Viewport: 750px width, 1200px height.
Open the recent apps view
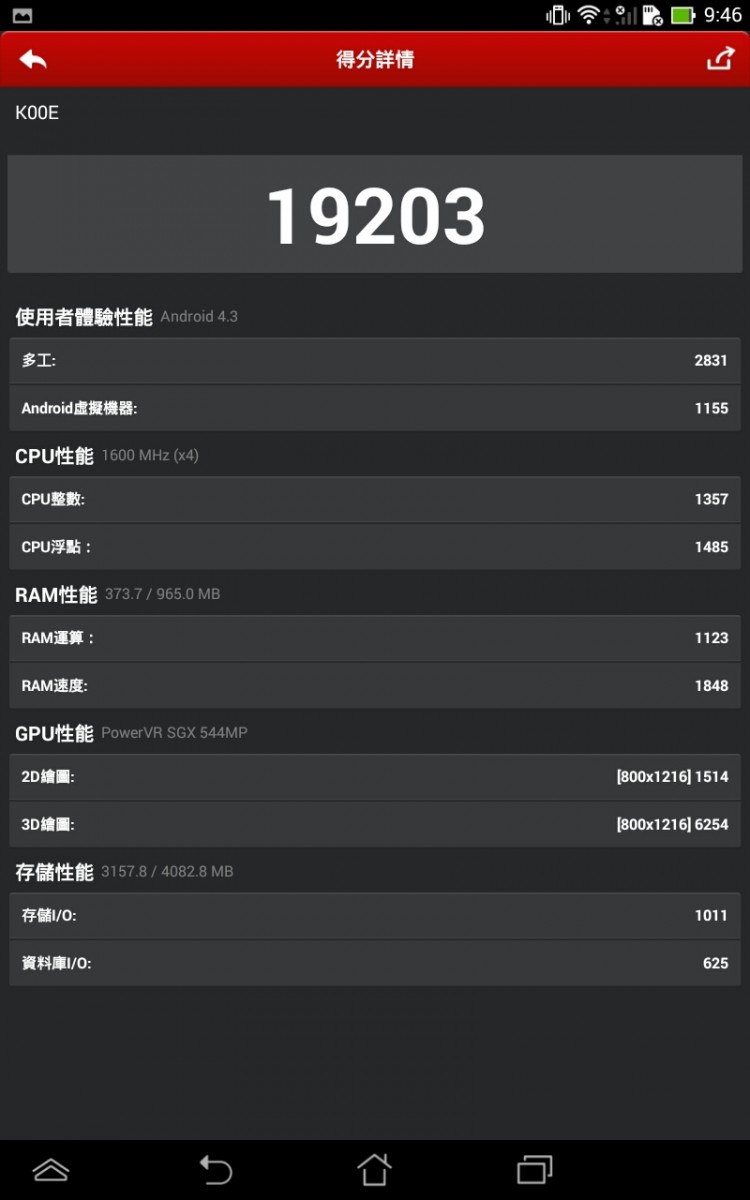(534, 1169)
